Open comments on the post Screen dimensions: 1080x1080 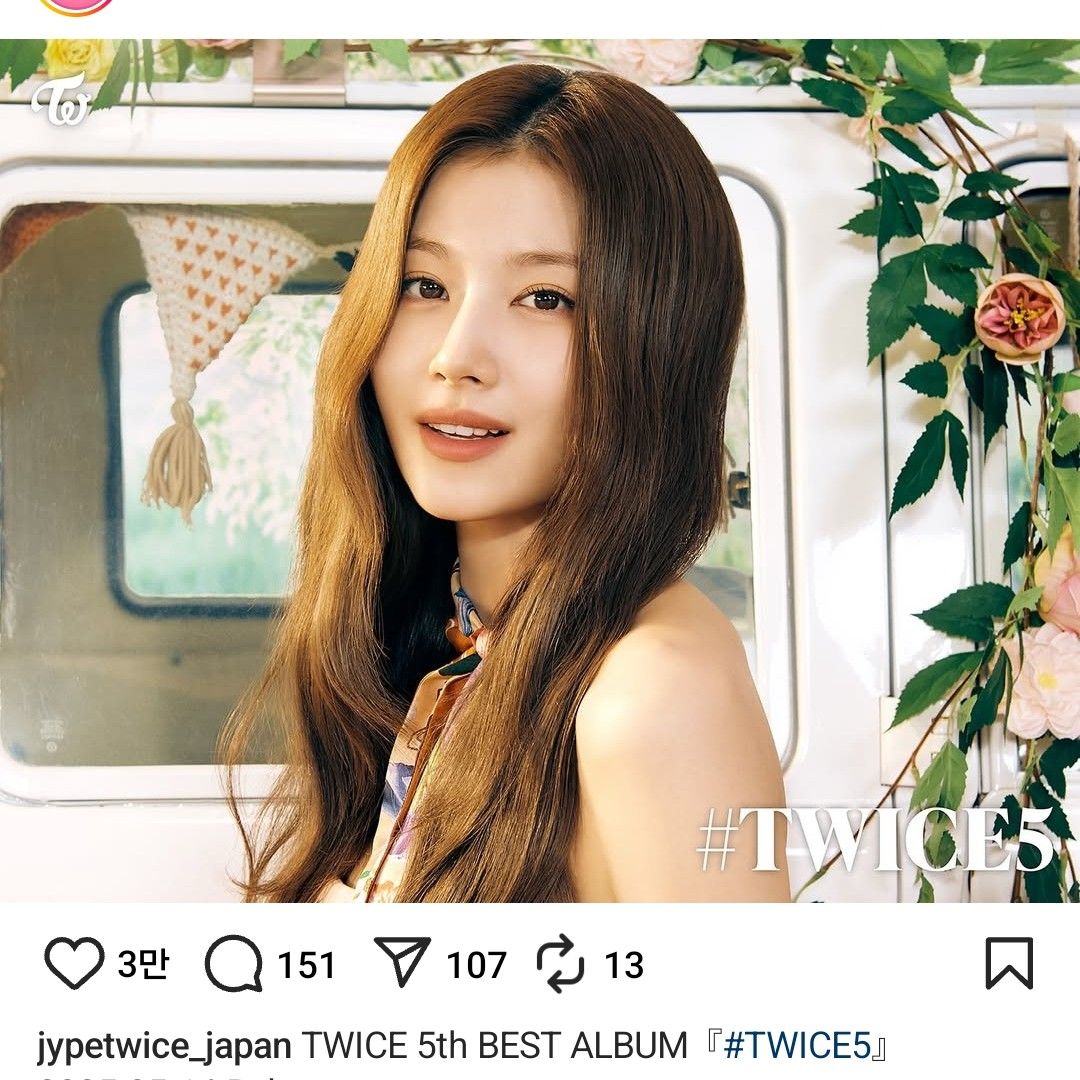[x=233, y=965]
